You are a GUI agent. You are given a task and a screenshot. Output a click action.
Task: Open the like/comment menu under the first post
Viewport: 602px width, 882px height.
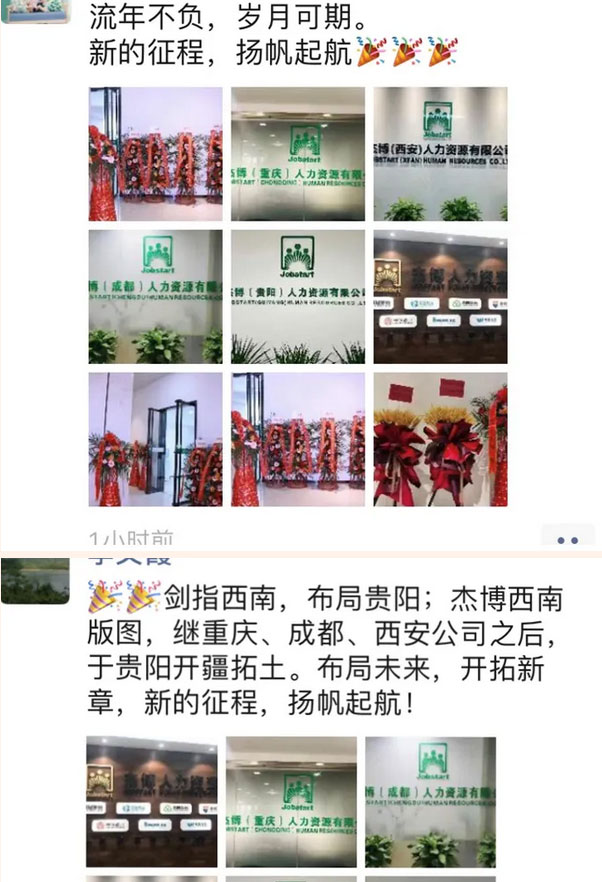[x=567, y=539]
